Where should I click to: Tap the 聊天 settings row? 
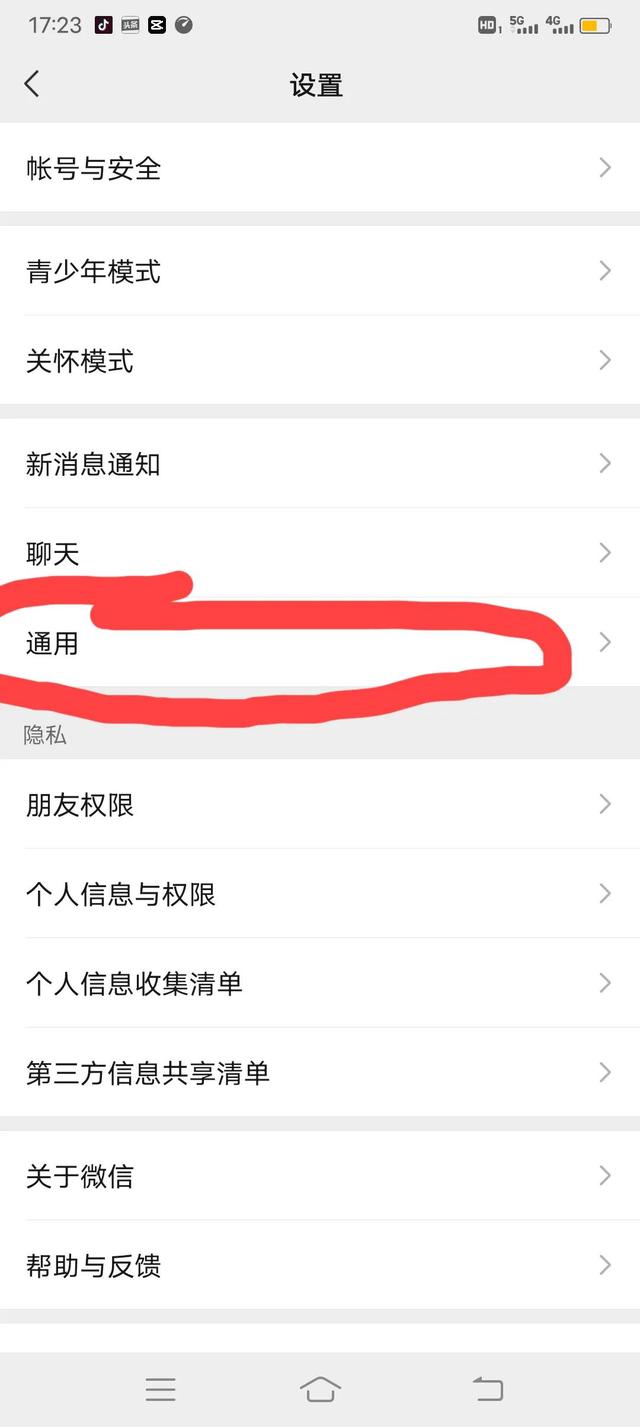click(320, 554)
